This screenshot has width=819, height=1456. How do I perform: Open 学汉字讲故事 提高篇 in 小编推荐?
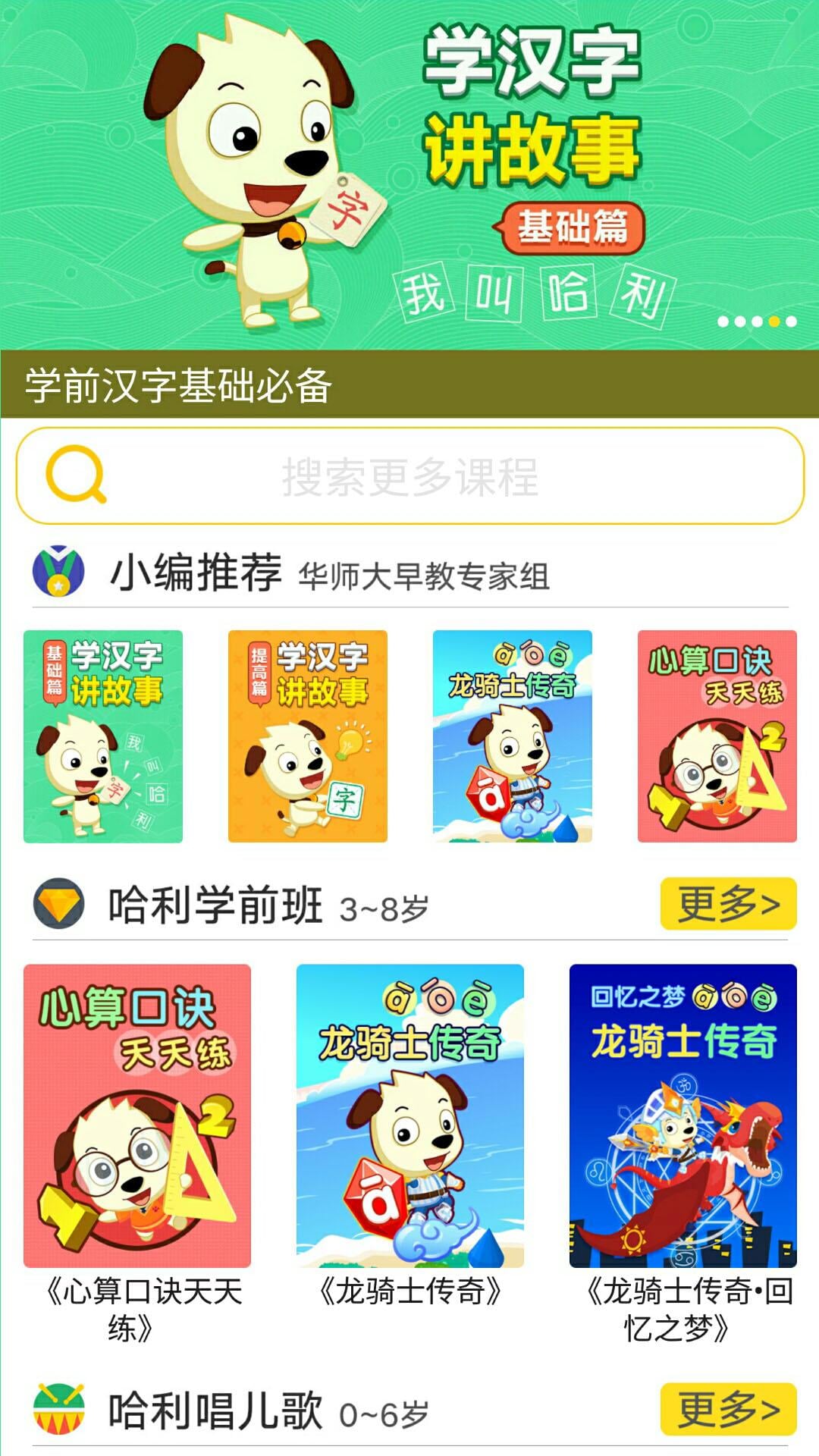[308, 736]
